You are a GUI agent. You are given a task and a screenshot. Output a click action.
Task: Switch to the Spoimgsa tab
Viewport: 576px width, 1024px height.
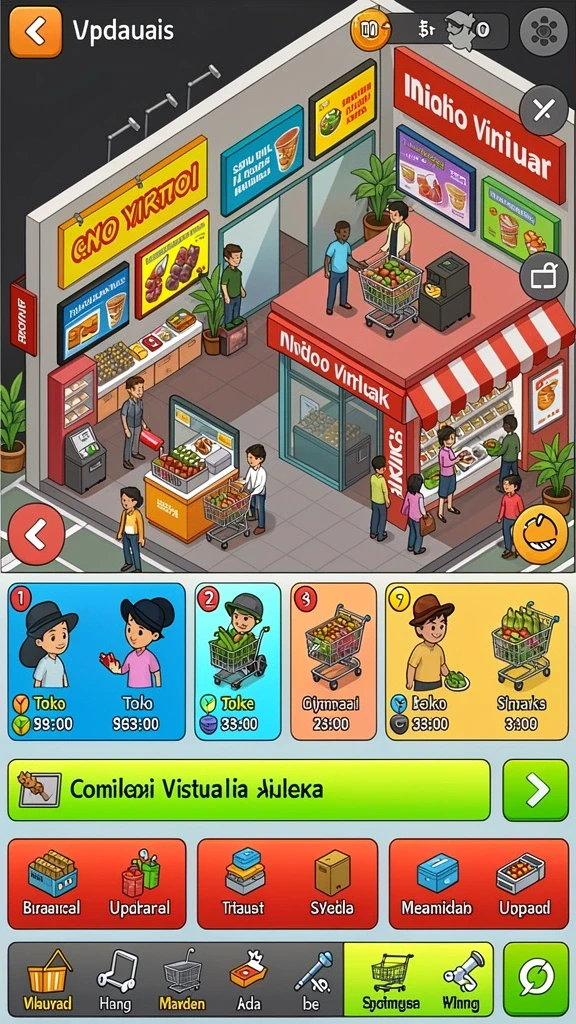tap(391, 980)
